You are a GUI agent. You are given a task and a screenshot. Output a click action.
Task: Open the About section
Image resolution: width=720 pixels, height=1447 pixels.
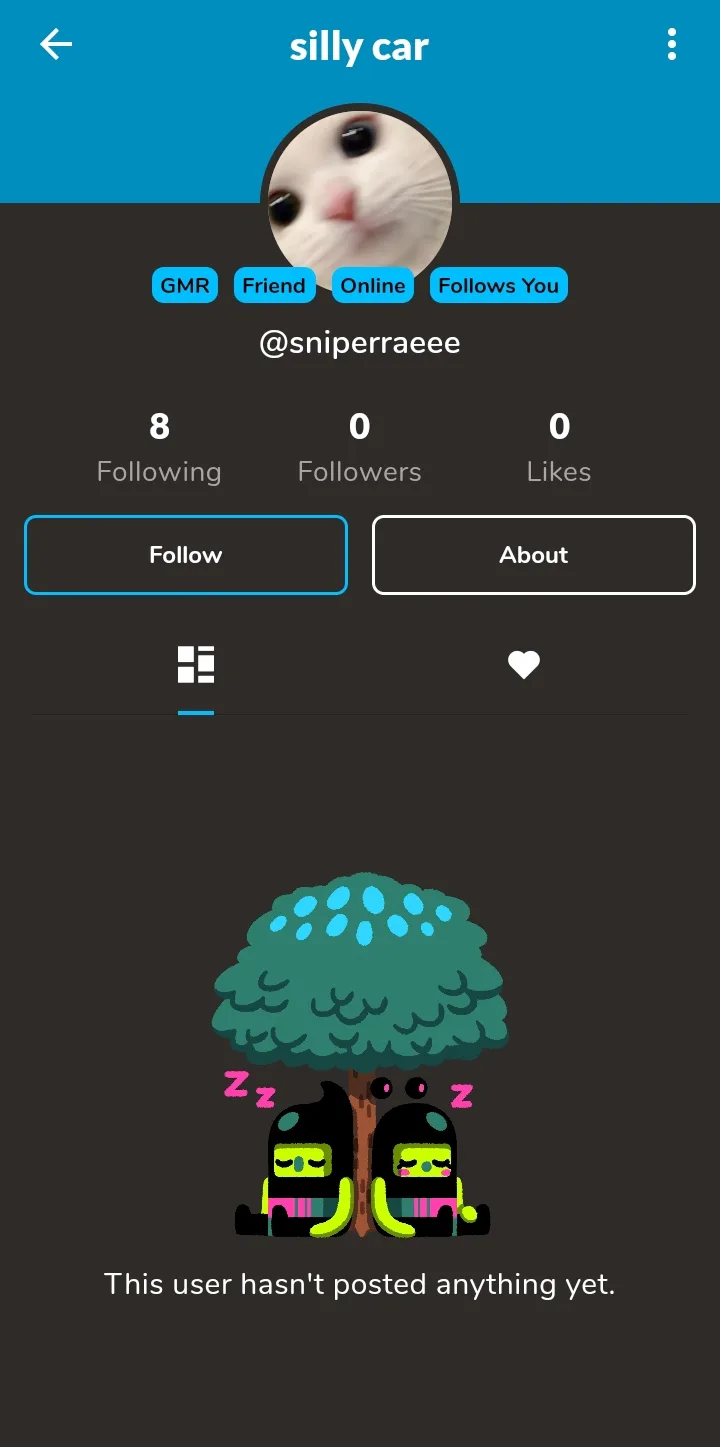[x=533, y=555]
